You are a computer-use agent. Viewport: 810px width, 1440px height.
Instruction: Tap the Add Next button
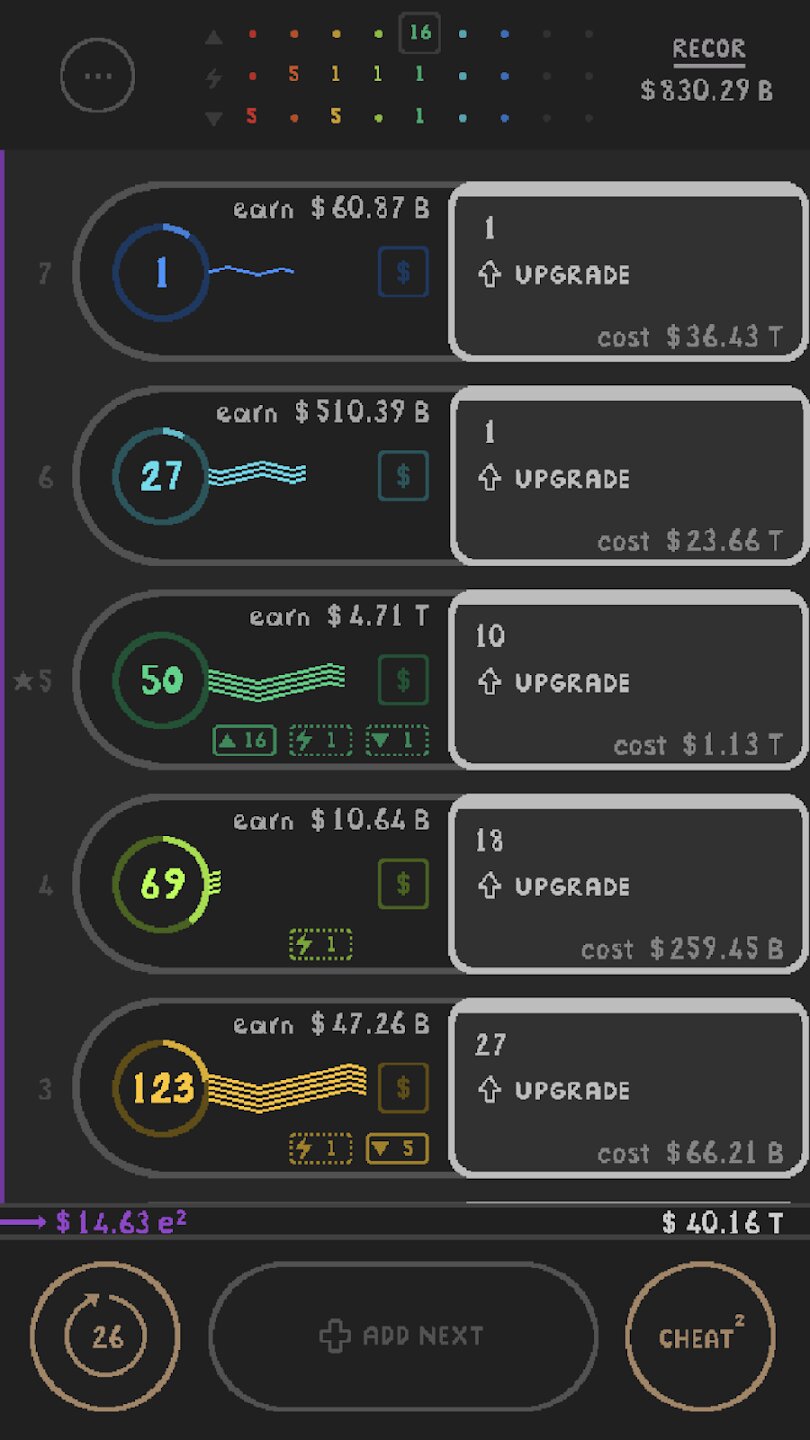[402, 1336]
